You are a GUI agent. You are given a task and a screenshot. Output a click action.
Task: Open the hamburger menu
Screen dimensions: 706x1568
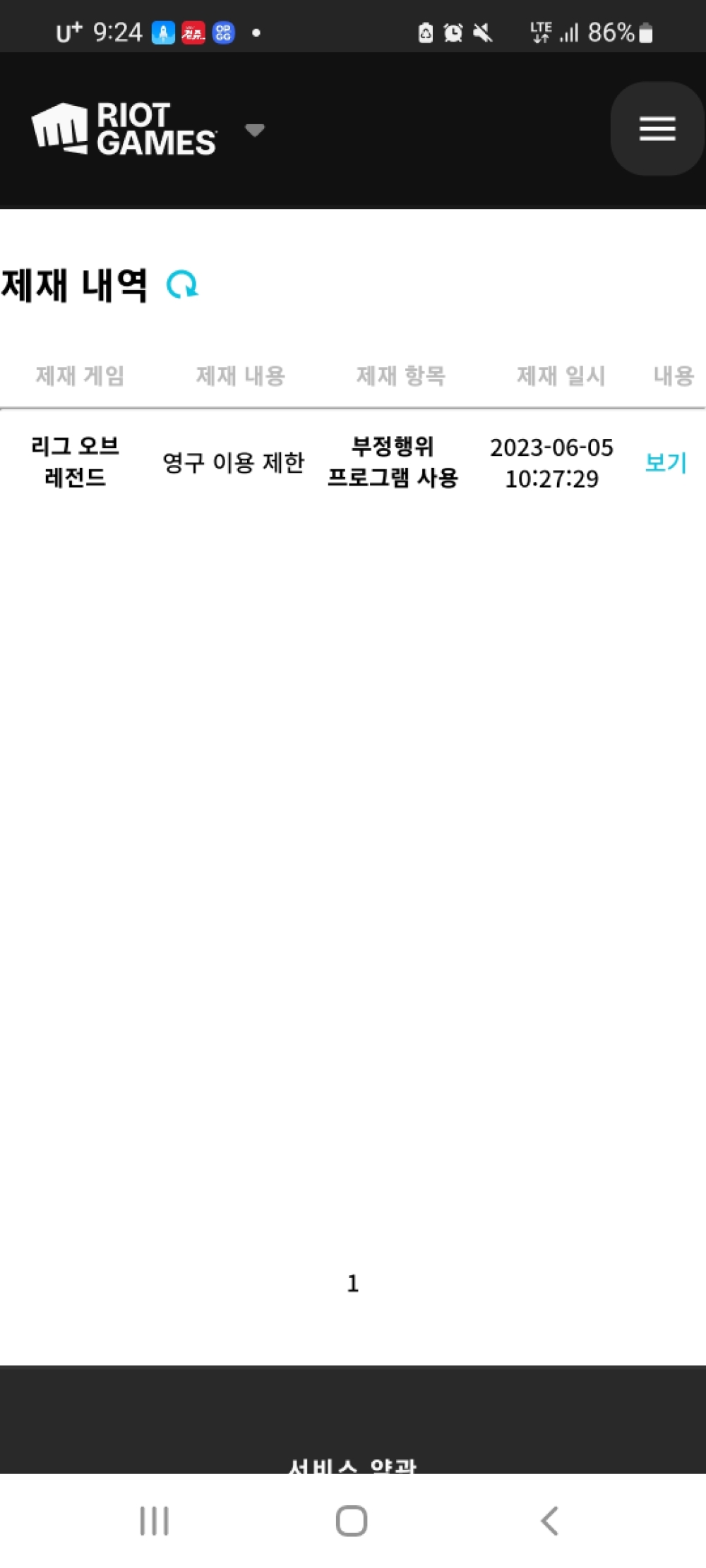(x=657, y=129)
